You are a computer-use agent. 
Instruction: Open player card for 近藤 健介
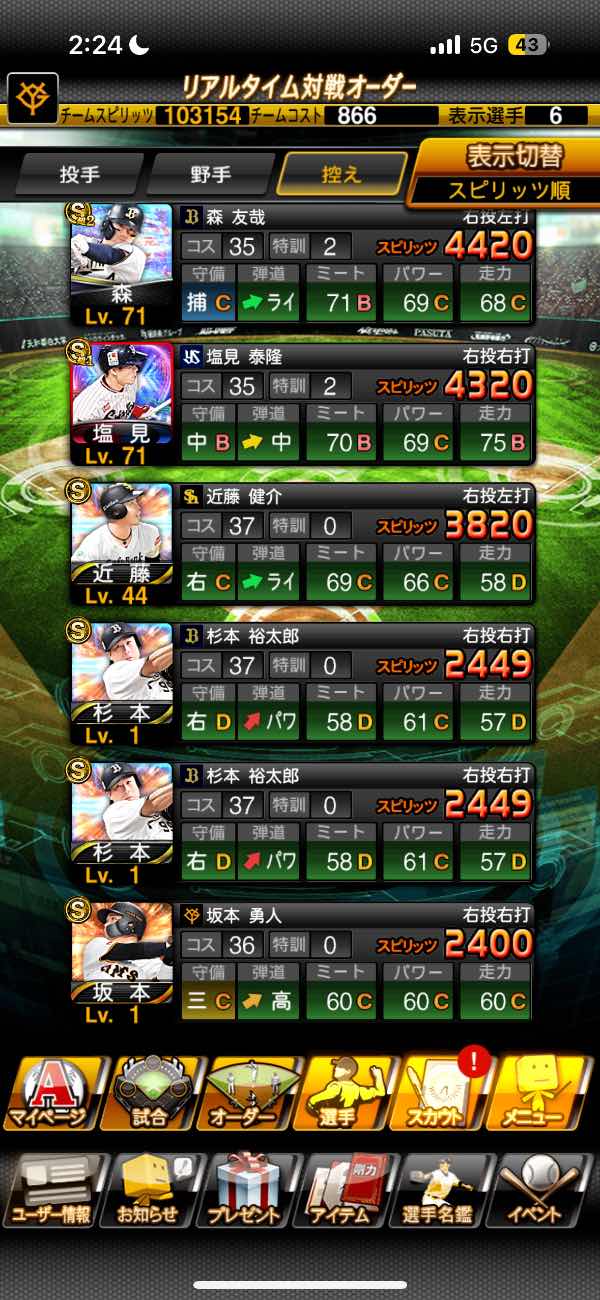300,545
